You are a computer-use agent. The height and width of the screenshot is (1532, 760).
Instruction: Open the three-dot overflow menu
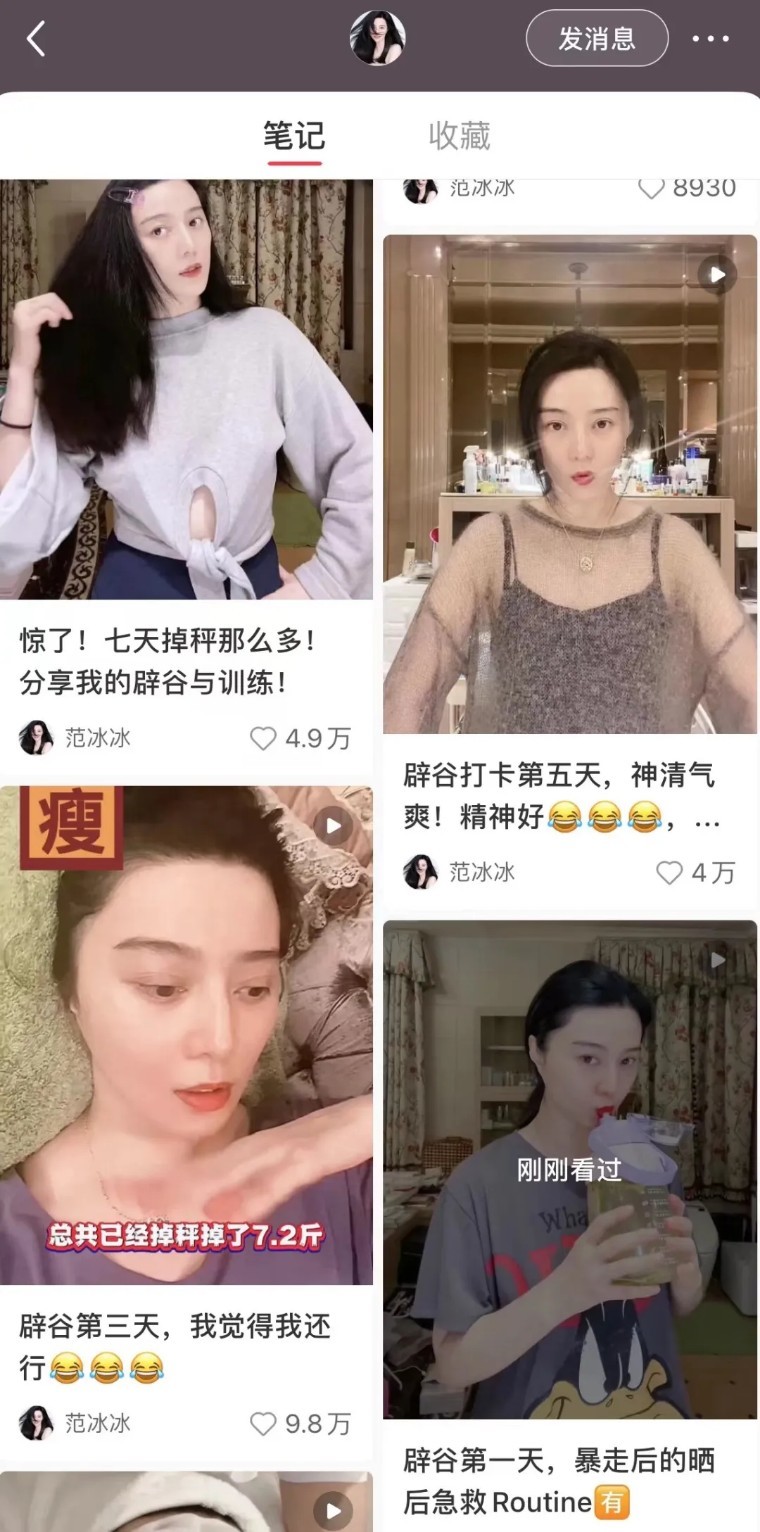[x=710, y=39]
